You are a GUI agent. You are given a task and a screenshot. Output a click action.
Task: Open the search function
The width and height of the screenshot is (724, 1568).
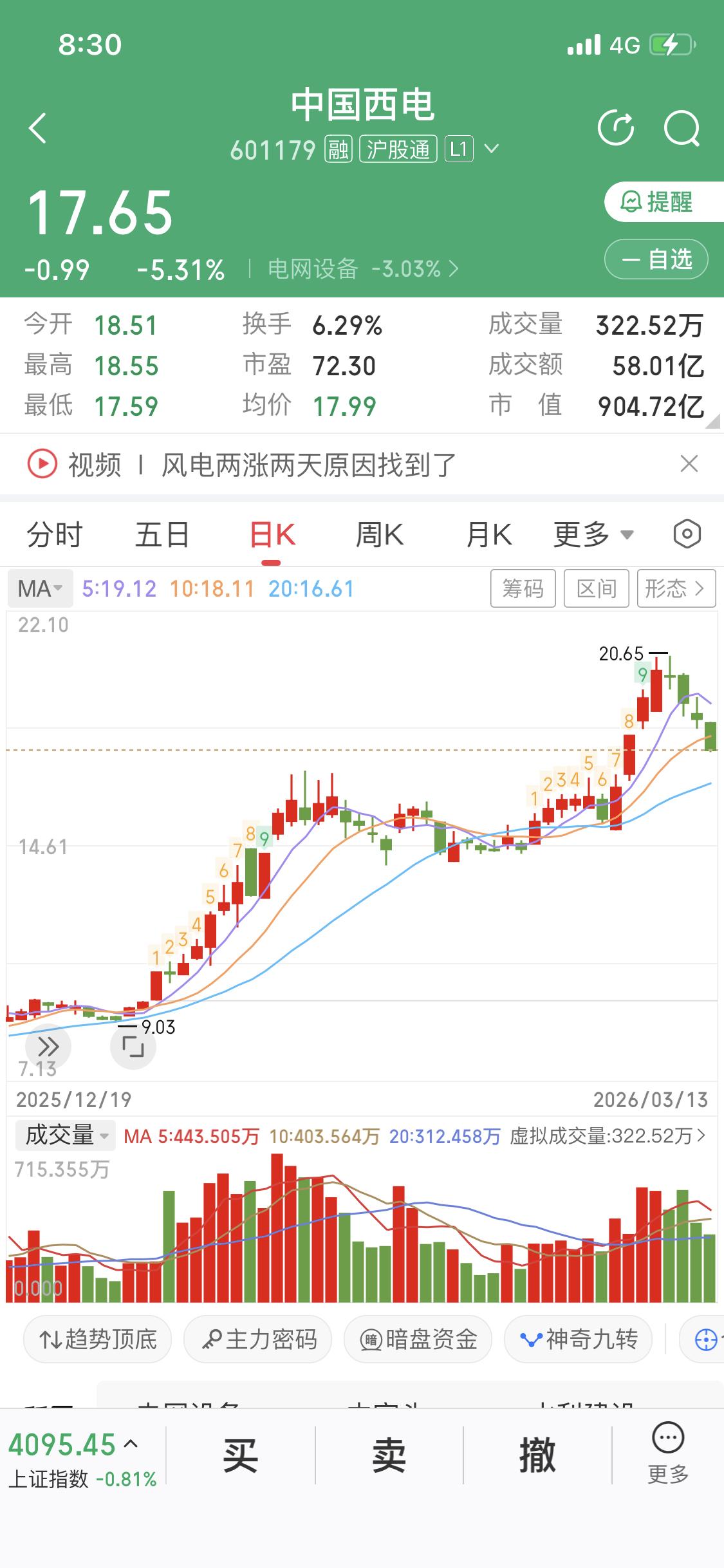tap(684, 127)
